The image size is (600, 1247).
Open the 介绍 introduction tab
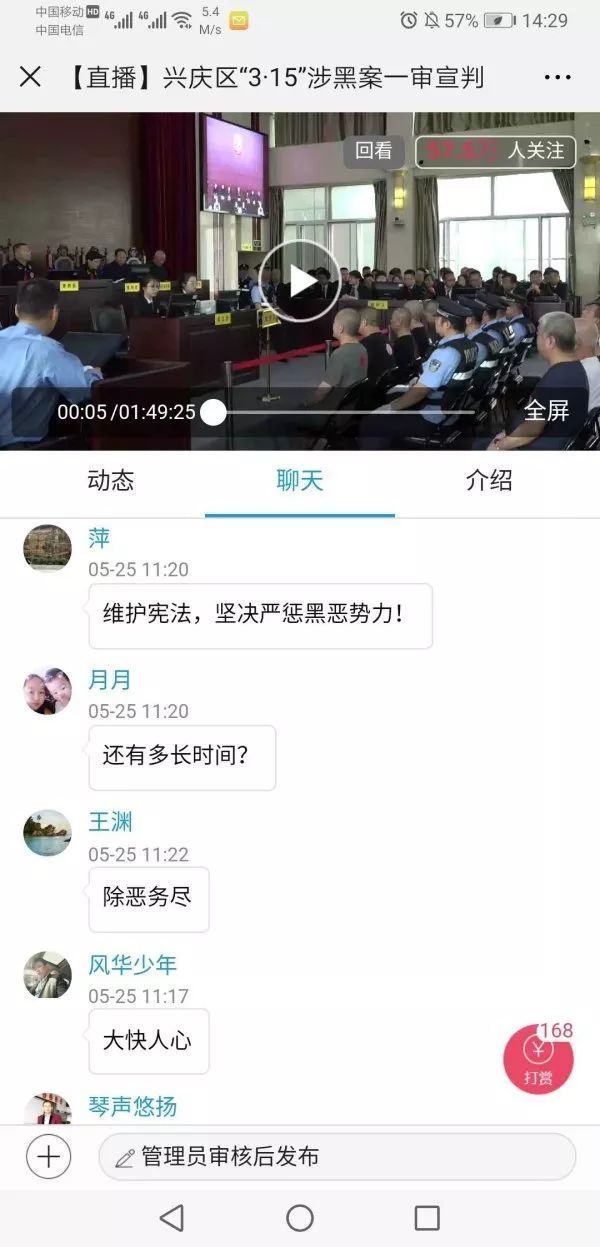click(488, 480)
